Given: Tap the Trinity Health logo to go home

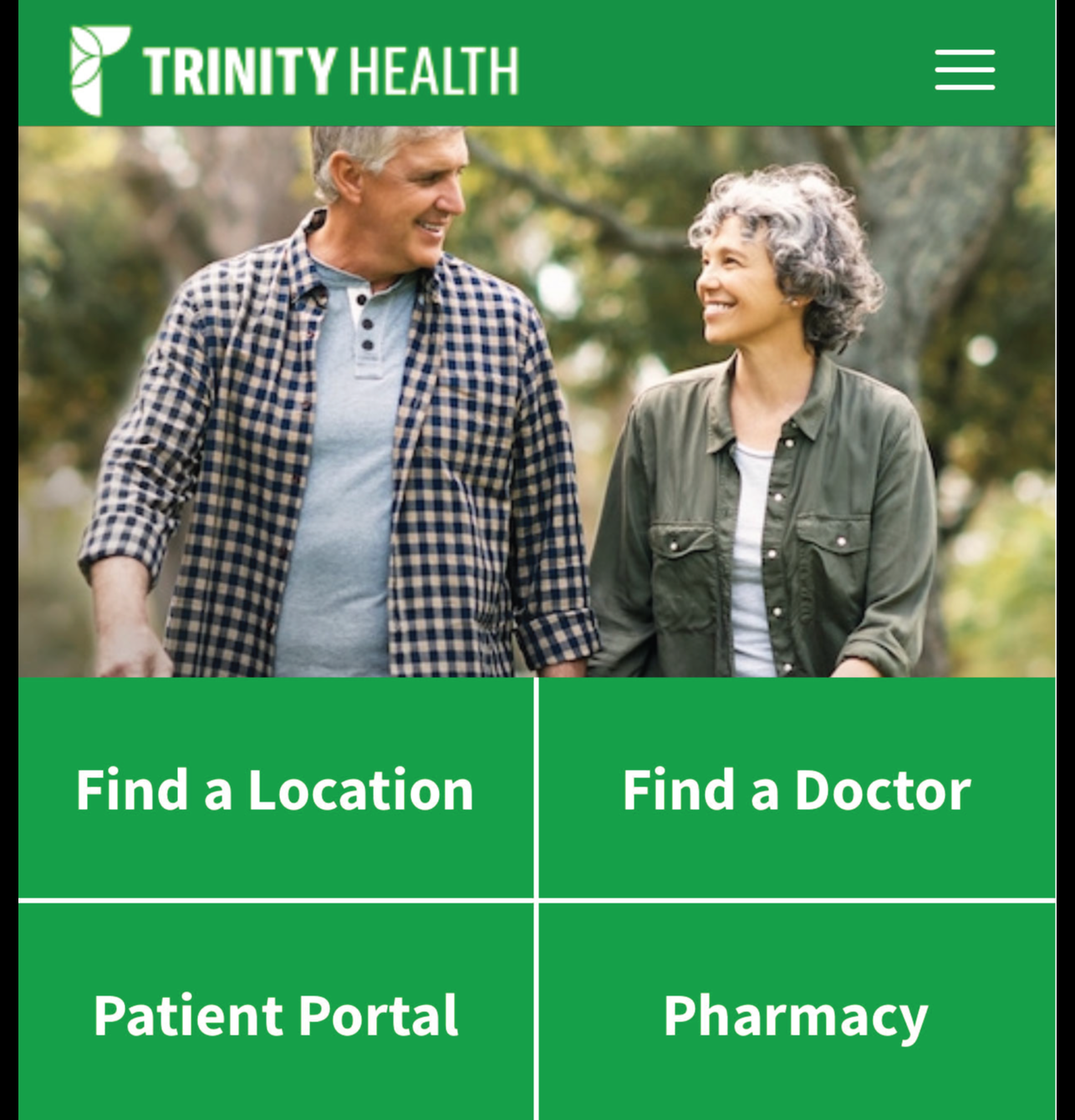Looking at the screenshot, I should [x=294, y=70].
